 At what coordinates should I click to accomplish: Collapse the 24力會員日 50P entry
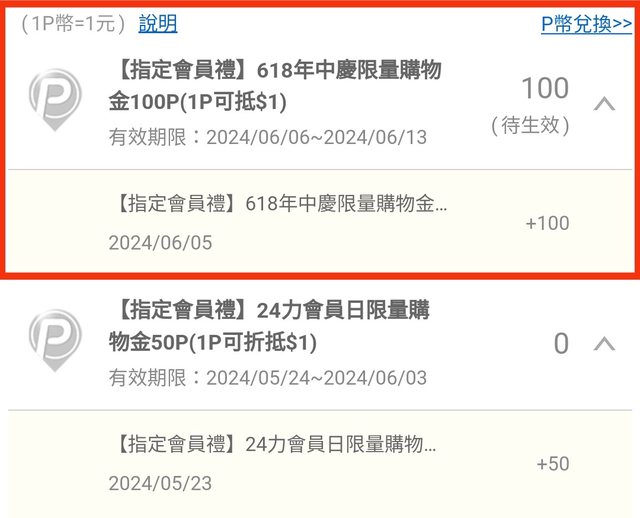tap(604, 343)
